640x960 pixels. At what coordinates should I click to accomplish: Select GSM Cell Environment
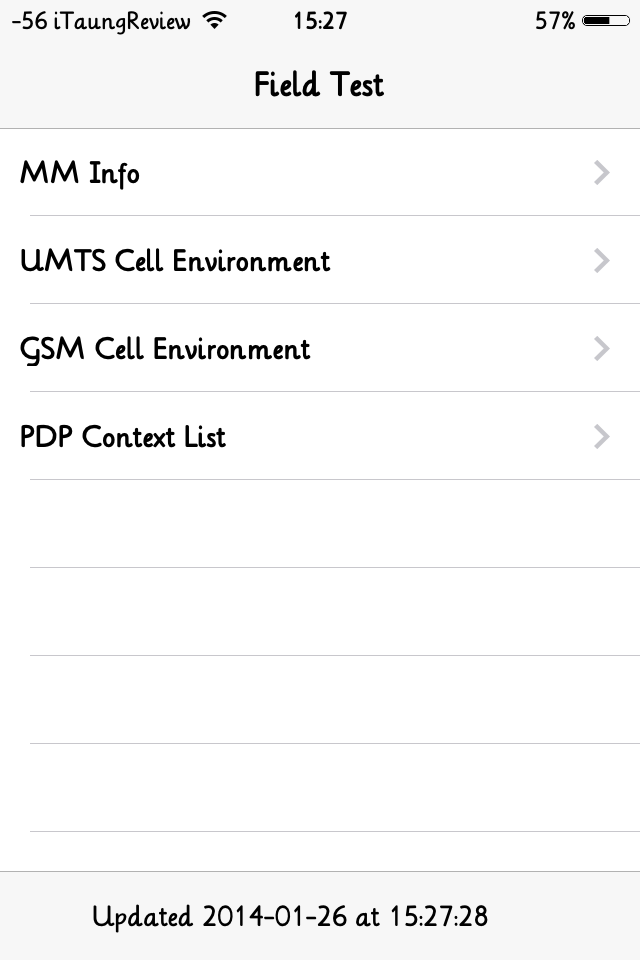pyautogui.click(x=320, y=349)
